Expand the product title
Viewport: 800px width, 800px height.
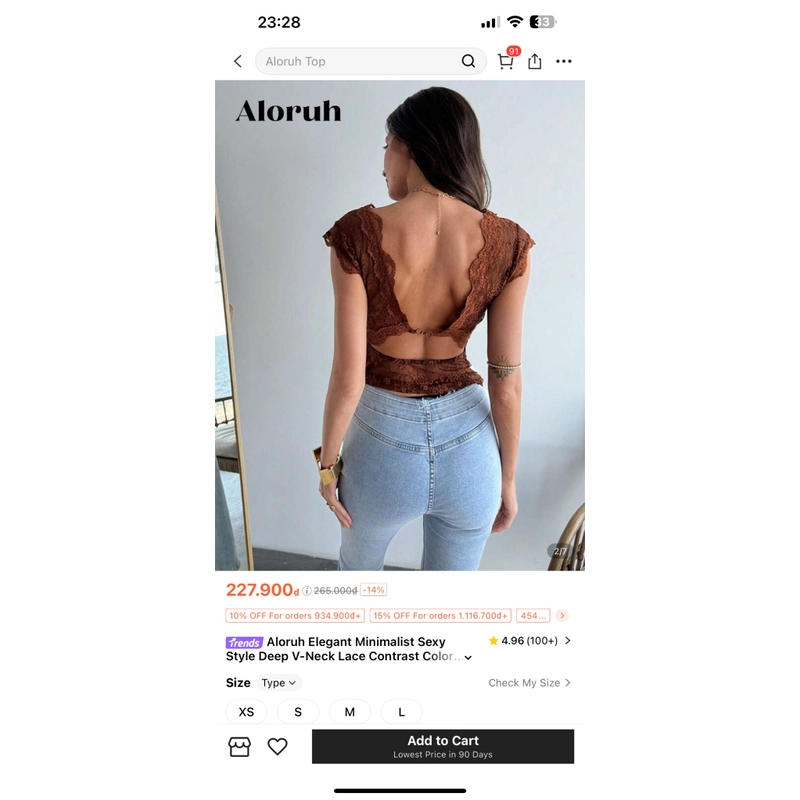pyautogui.click(x=468, y=658)
